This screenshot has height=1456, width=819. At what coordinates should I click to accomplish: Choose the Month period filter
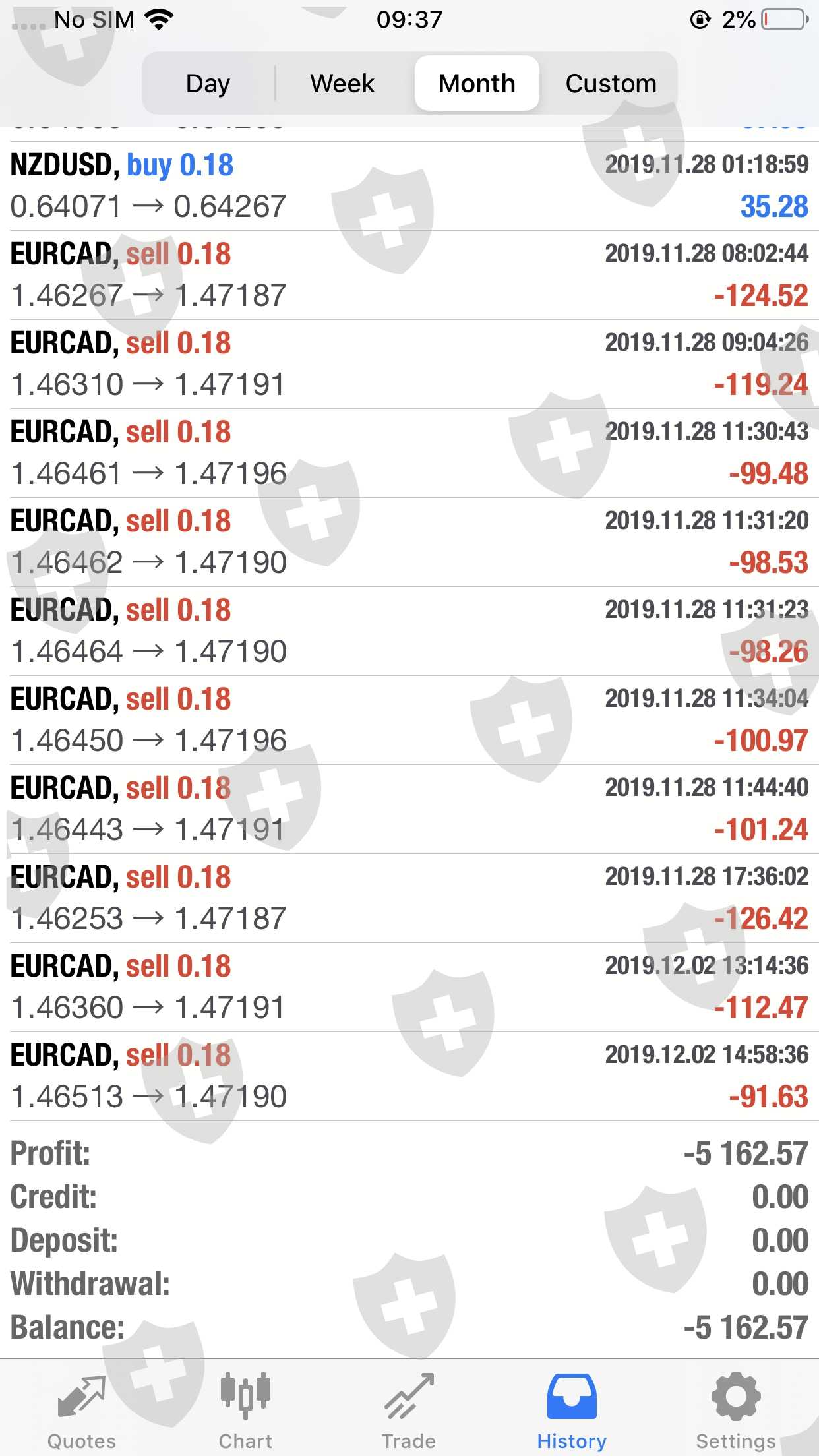pyautogui.click(x=477, y=84)
